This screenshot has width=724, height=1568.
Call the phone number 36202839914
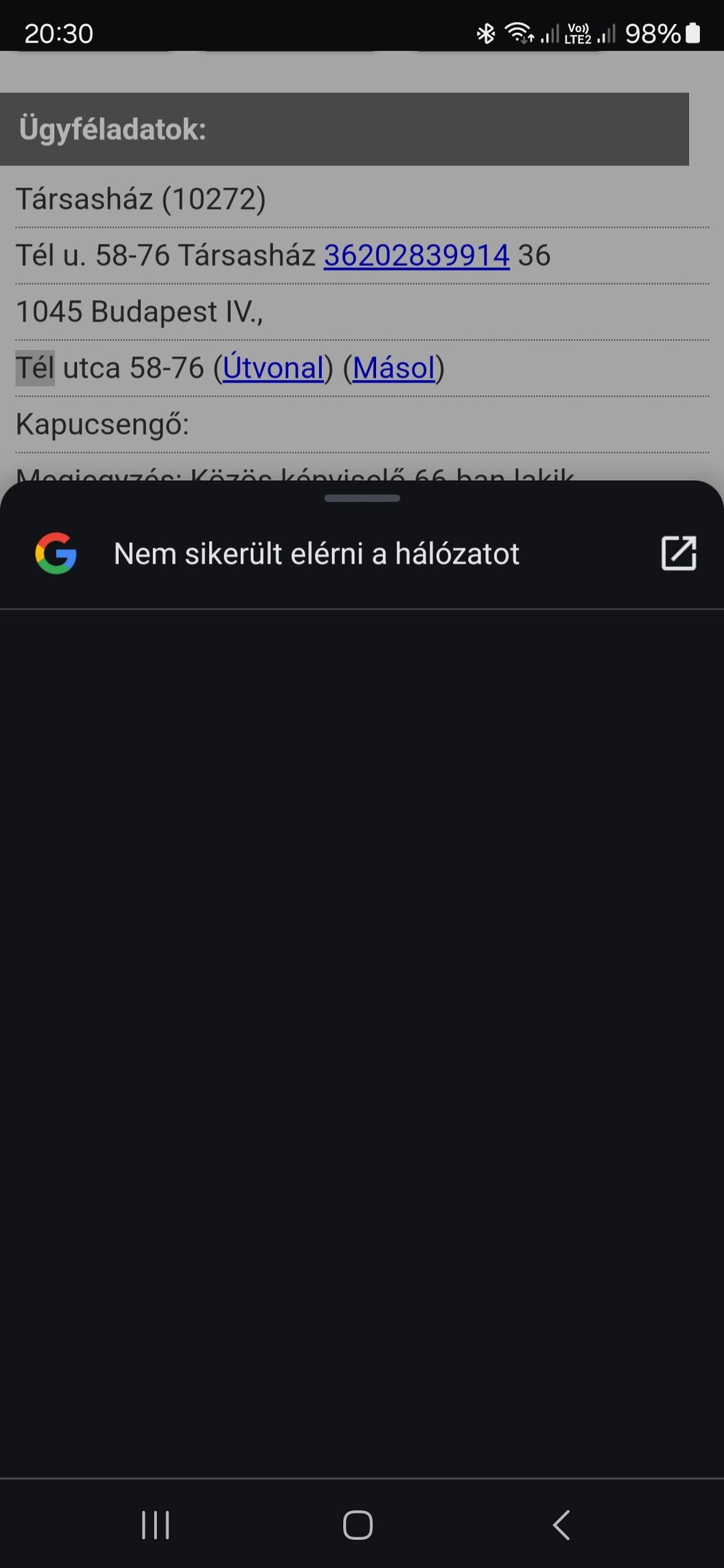tap(417, 255)
